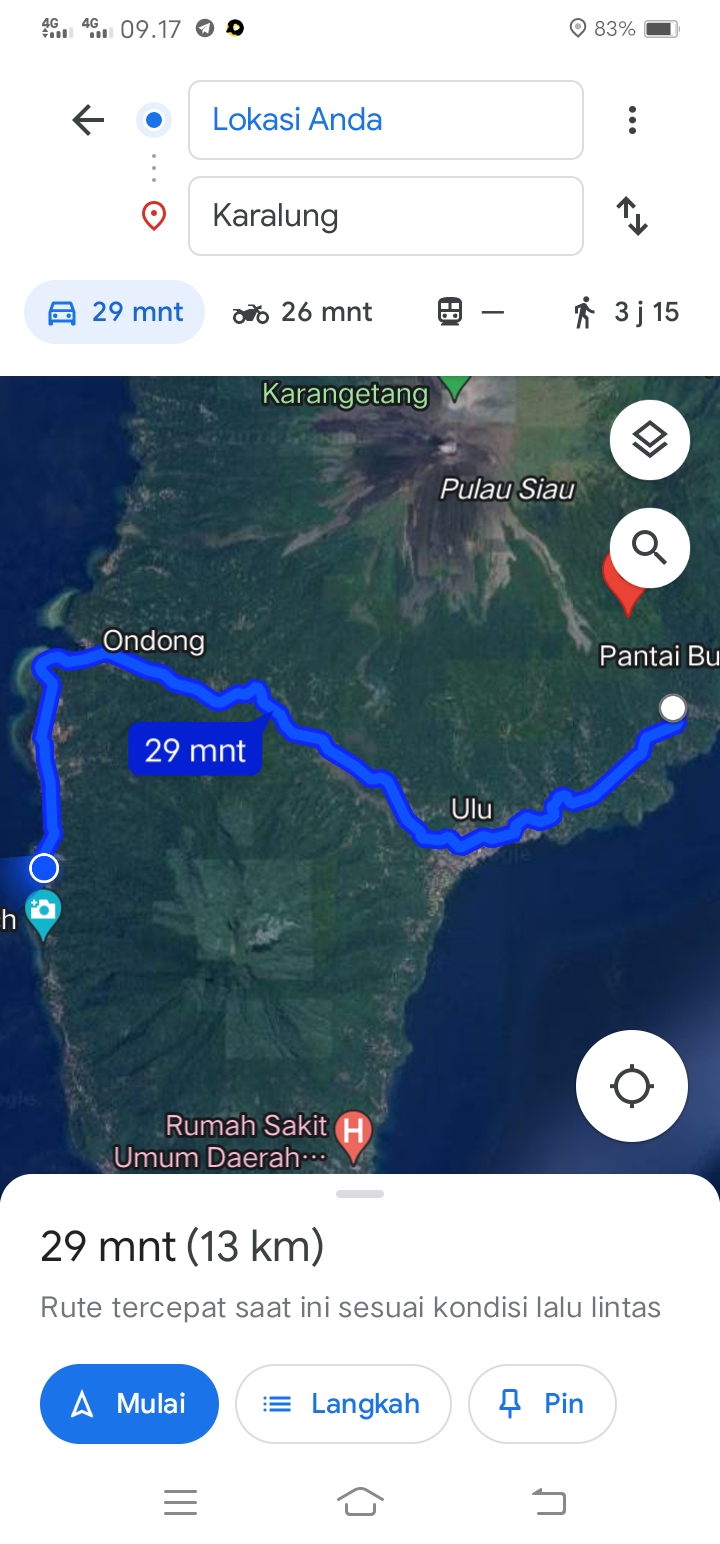View route steps via Langkah
This screenshot has width=720, height=1544.
pos(343,1404)
